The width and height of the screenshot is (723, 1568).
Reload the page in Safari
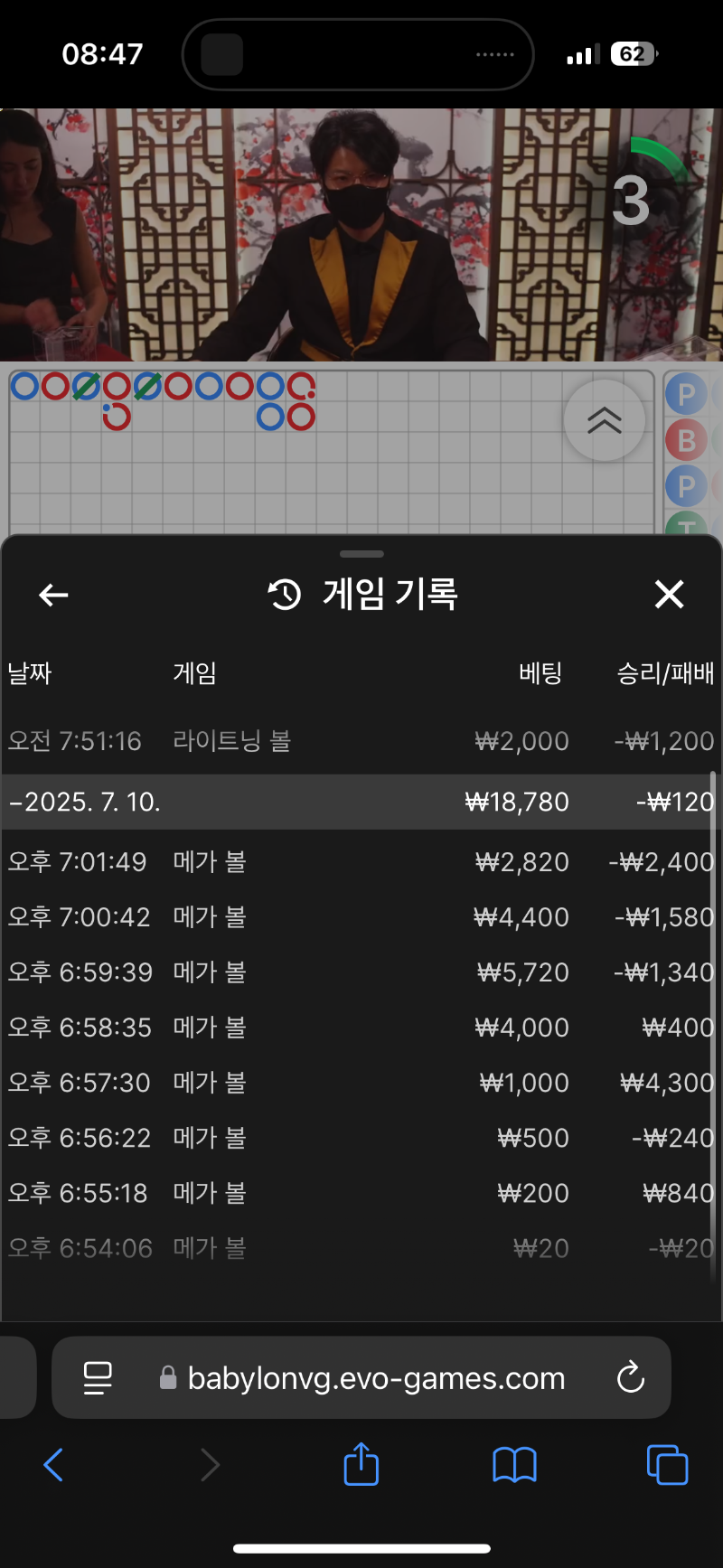tap(630, 1378)
